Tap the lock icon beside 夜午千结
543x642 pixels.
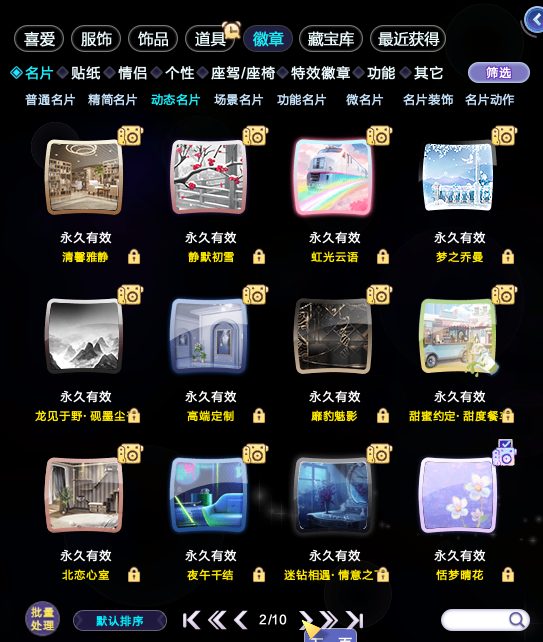pos(259,575)
